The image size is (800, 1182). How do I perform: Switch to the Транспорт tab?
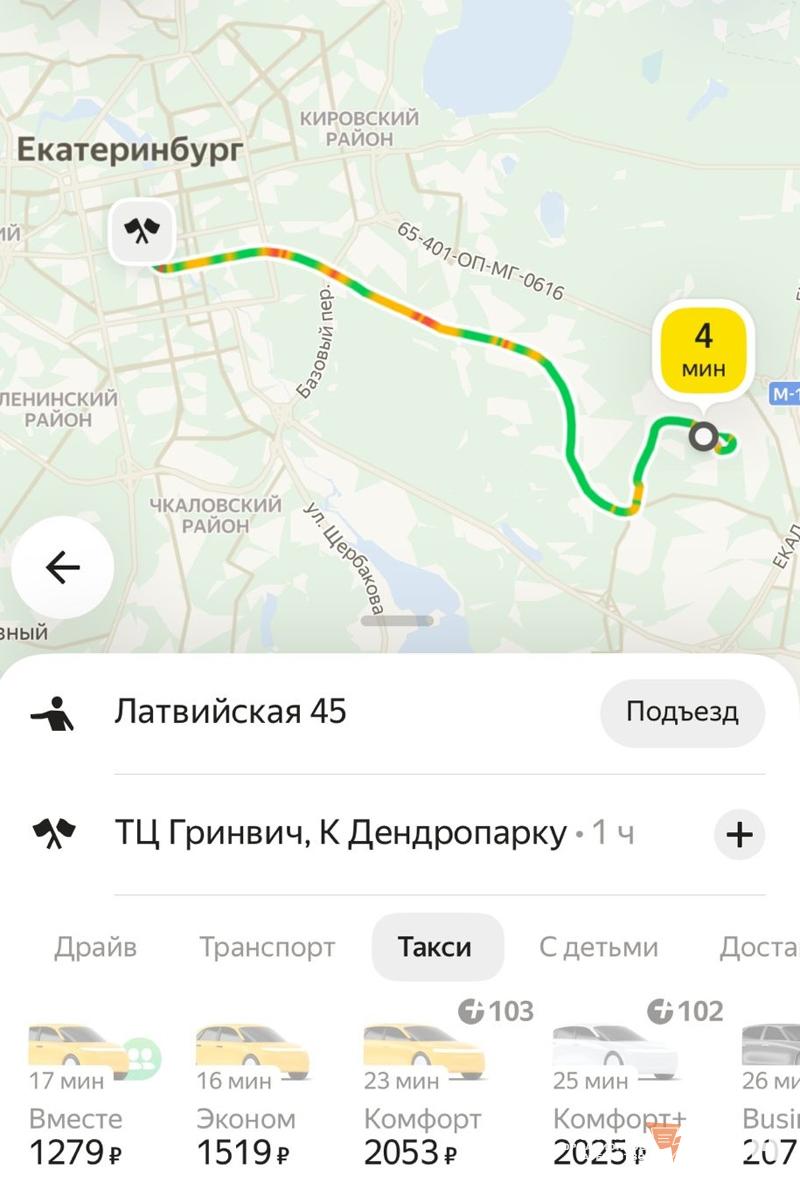pyautogui.click(x=267, y=947)
